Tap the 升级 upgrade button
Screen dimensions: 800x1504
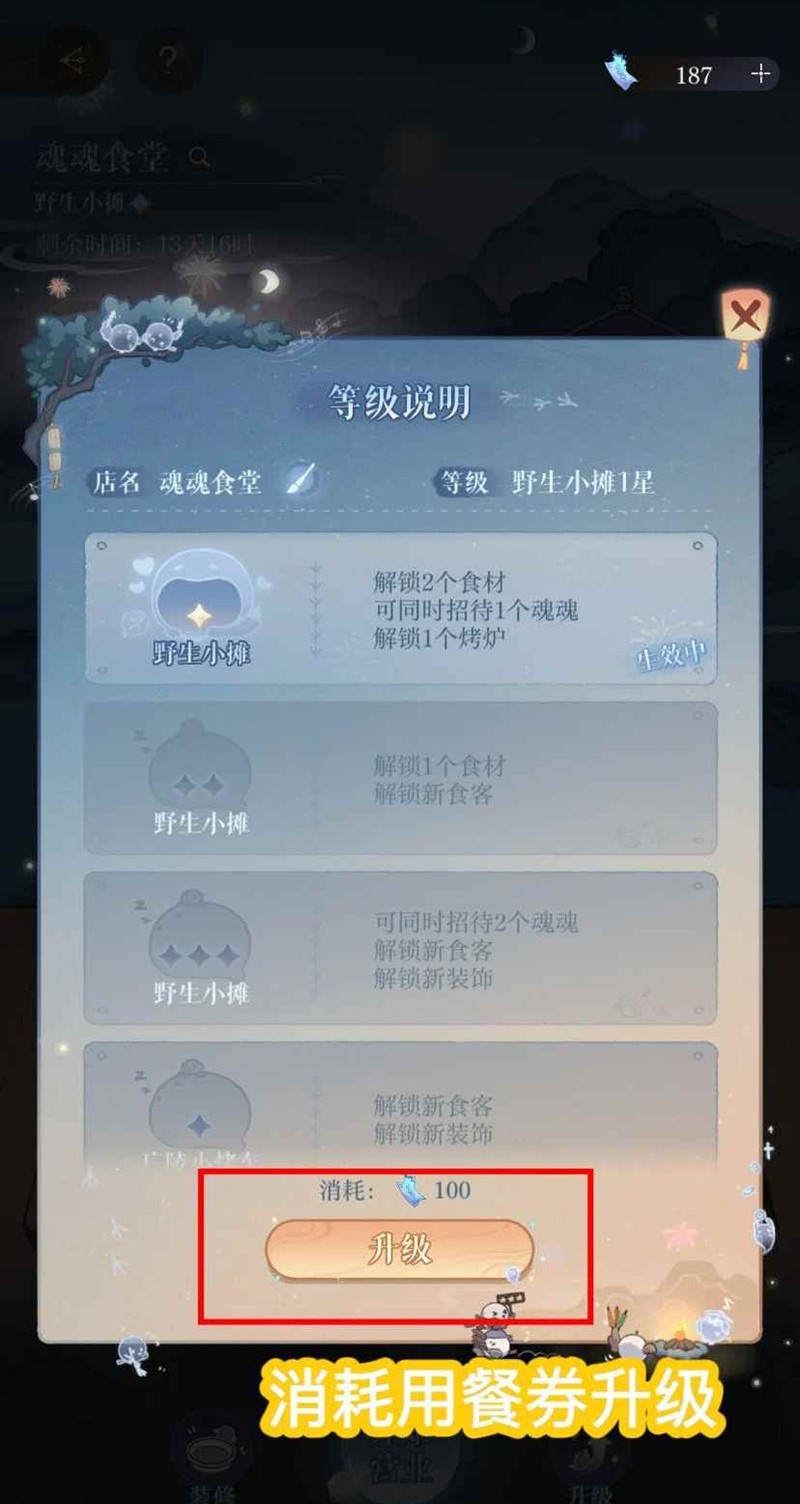pyautogui.click(x=399, y=1249)
